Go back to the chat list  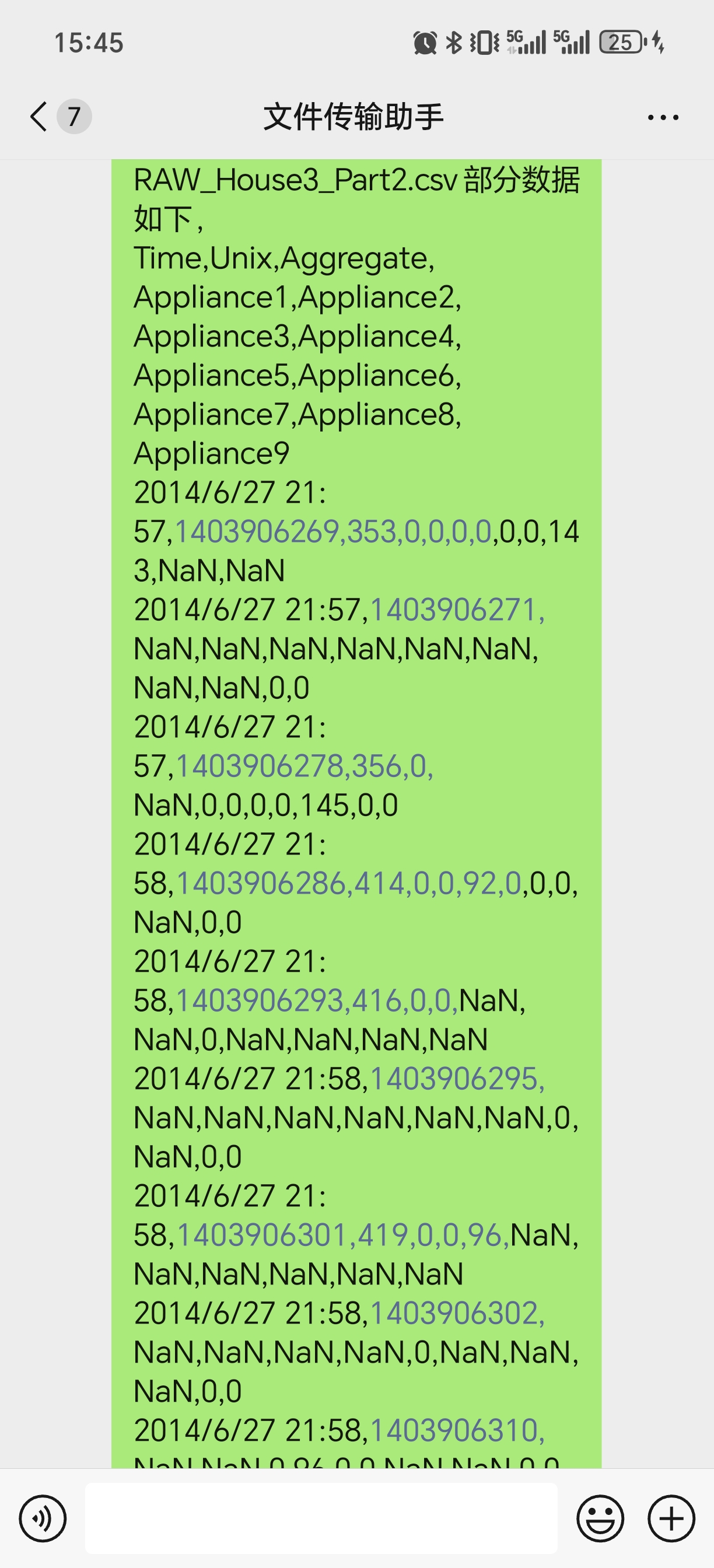[40, 116]
